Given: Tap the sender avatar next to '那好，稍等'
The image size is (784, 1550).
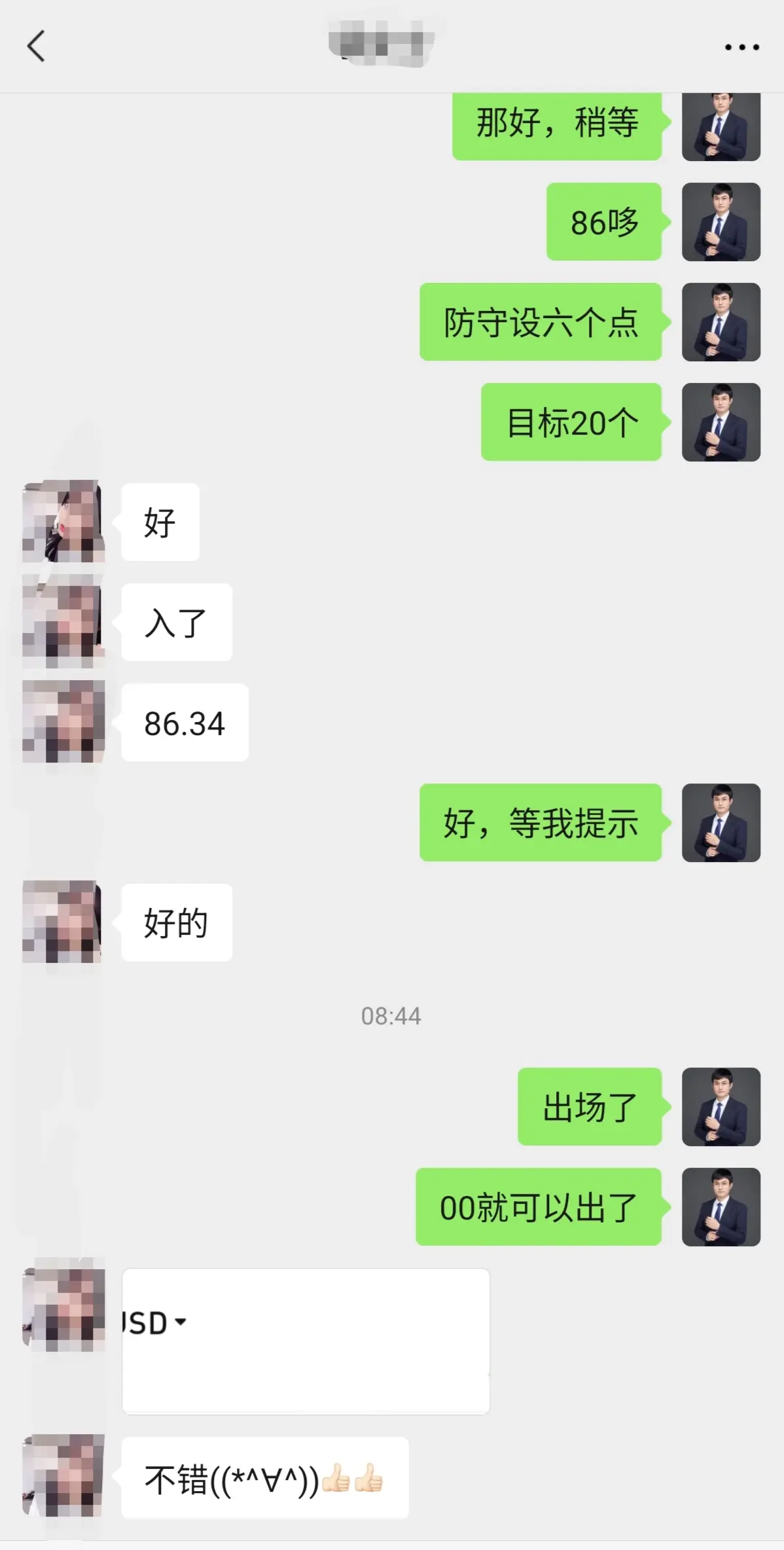Looking at the screenshot, I should (721, 126).
